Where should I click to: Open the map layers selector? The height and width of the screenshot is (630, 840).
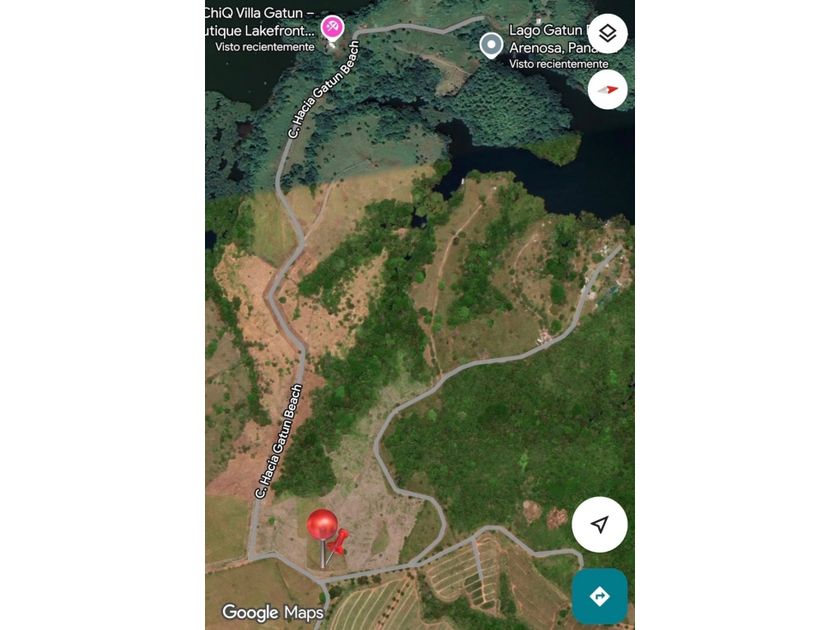608,33
